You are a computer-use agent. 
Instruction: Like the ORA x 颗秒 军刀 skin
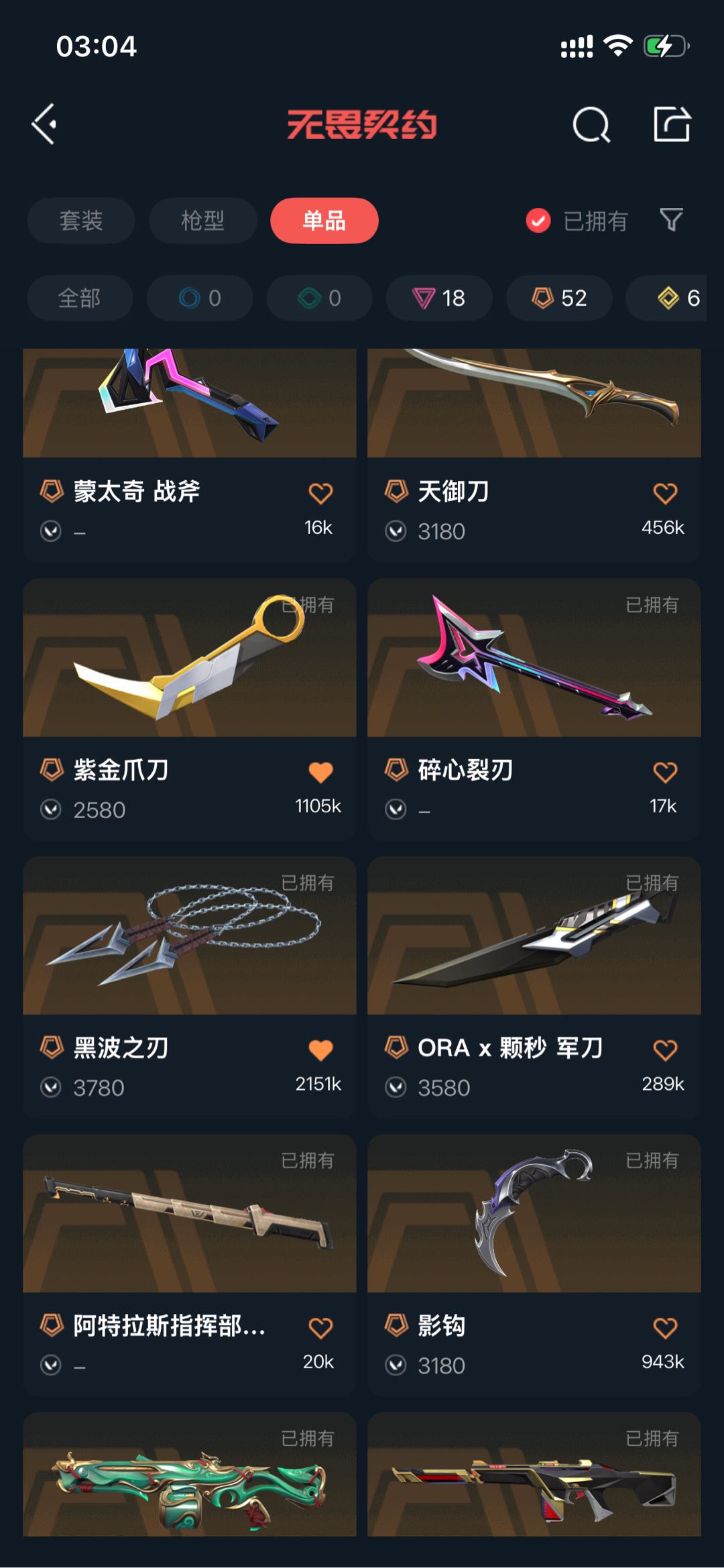665,1050
